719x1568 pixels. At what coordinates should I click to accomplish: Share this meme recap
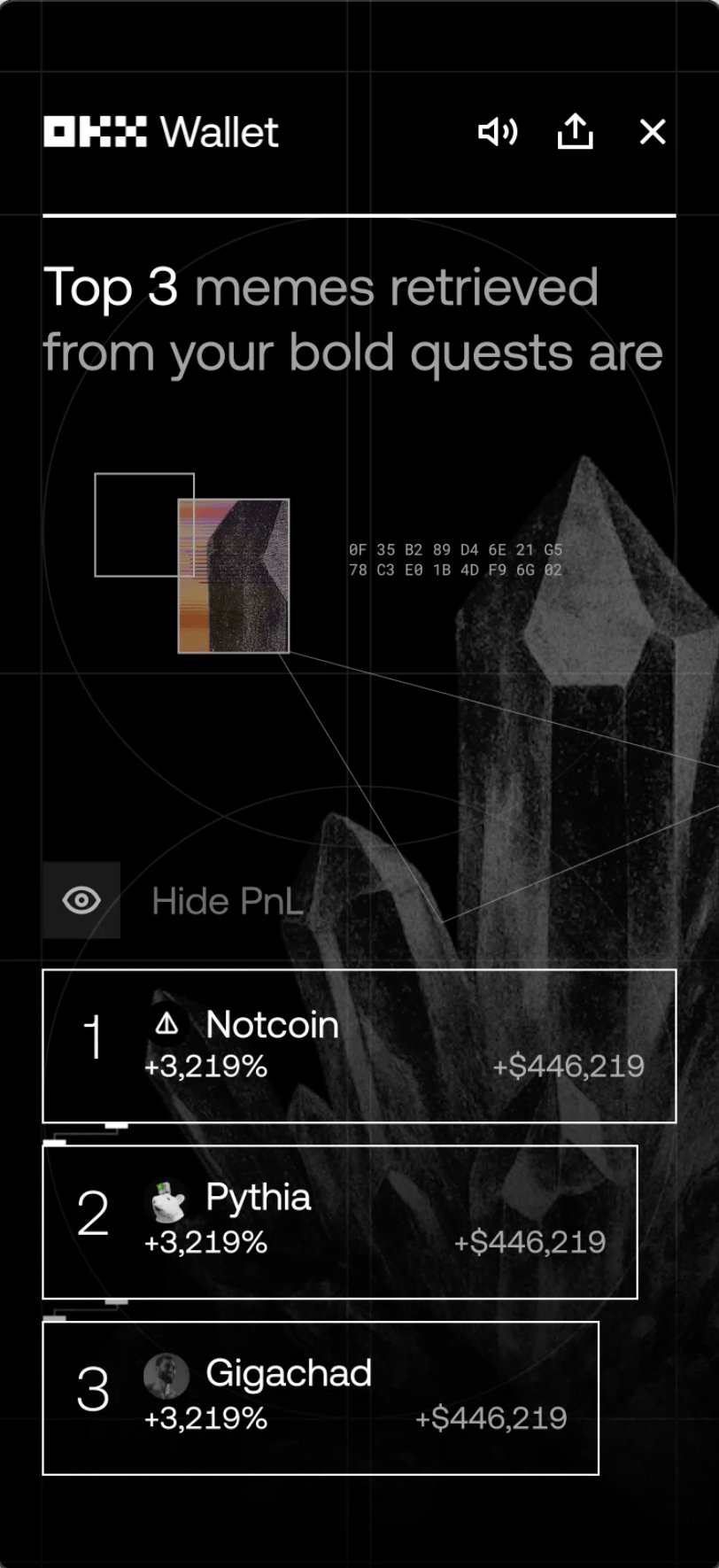tap(575, 132)
